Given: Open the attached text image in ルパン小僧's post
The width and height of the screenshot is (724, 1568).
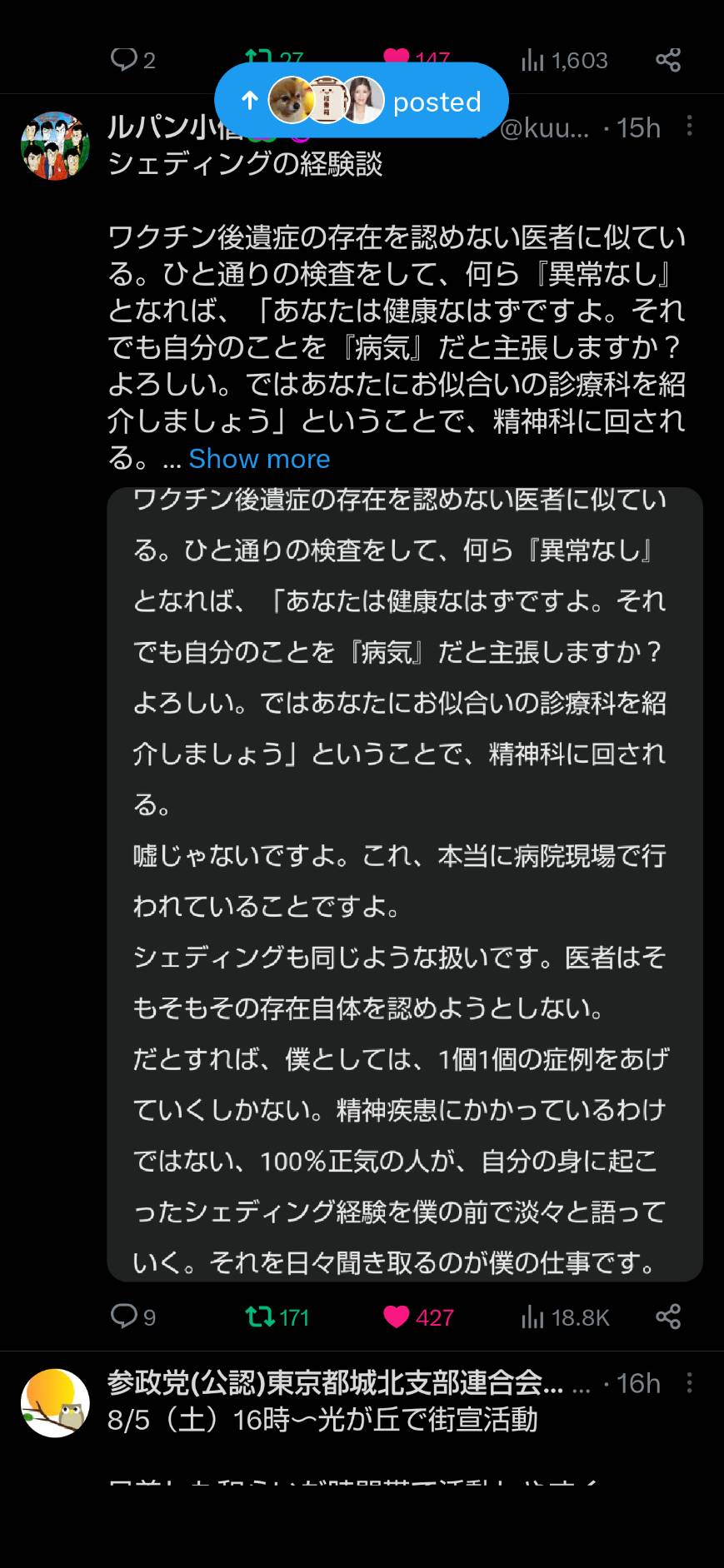Looking at the screenshot, I should point(405,884).
